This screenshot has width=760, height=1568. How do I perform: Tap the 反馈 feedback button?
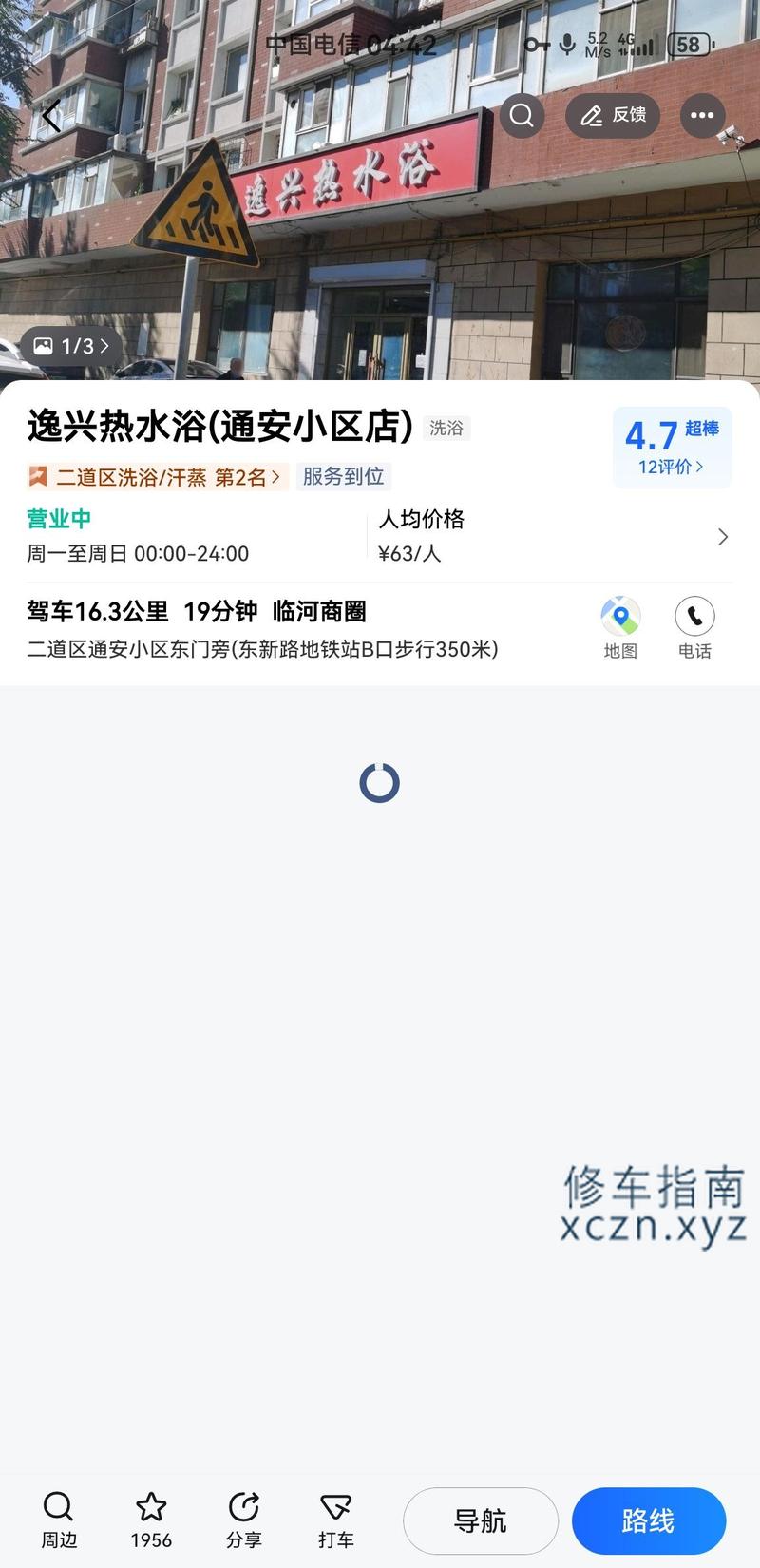(613, 115)
